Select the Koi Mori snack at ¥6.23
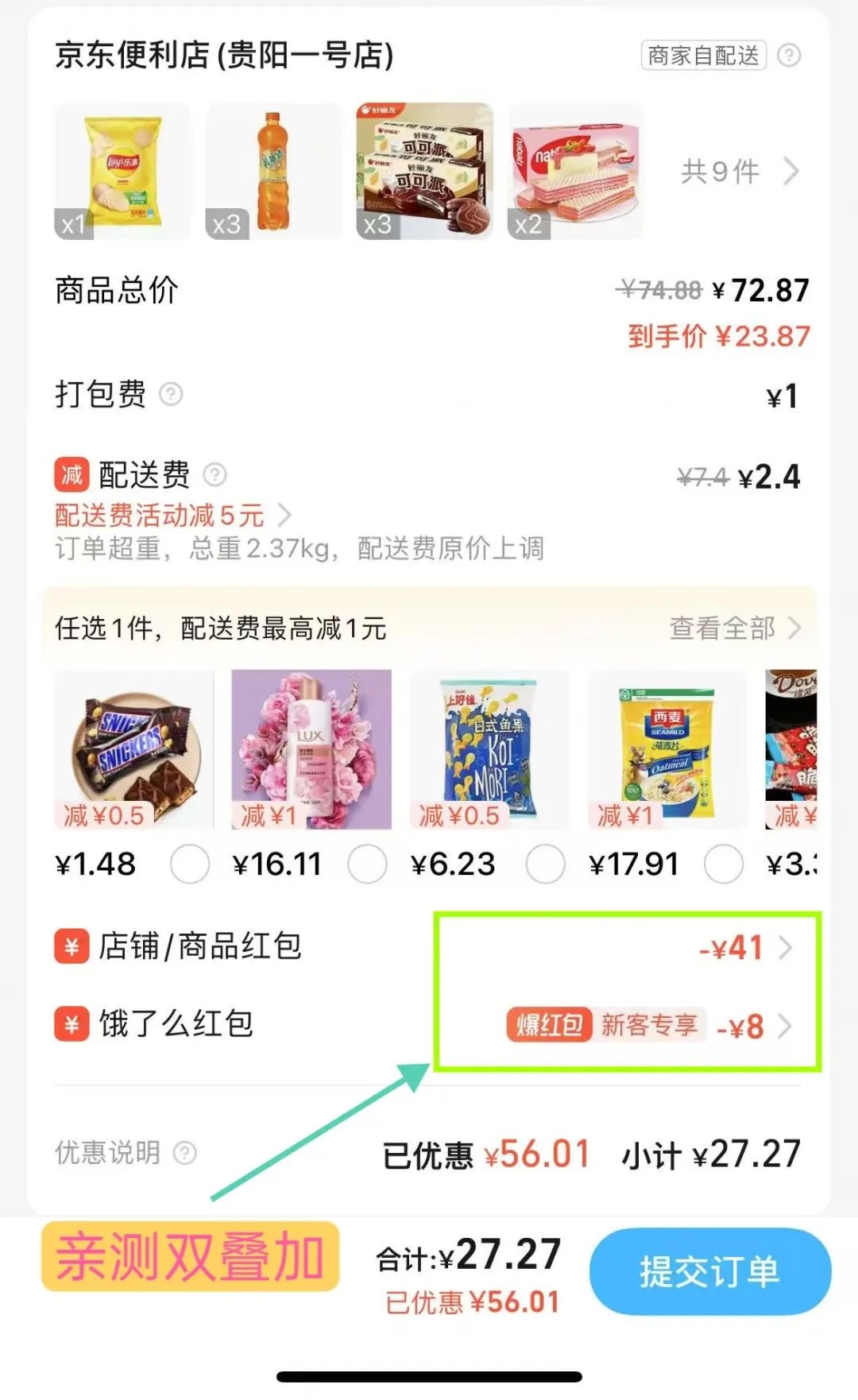This screenshot has width=858, height=1400. pos(546,864)
